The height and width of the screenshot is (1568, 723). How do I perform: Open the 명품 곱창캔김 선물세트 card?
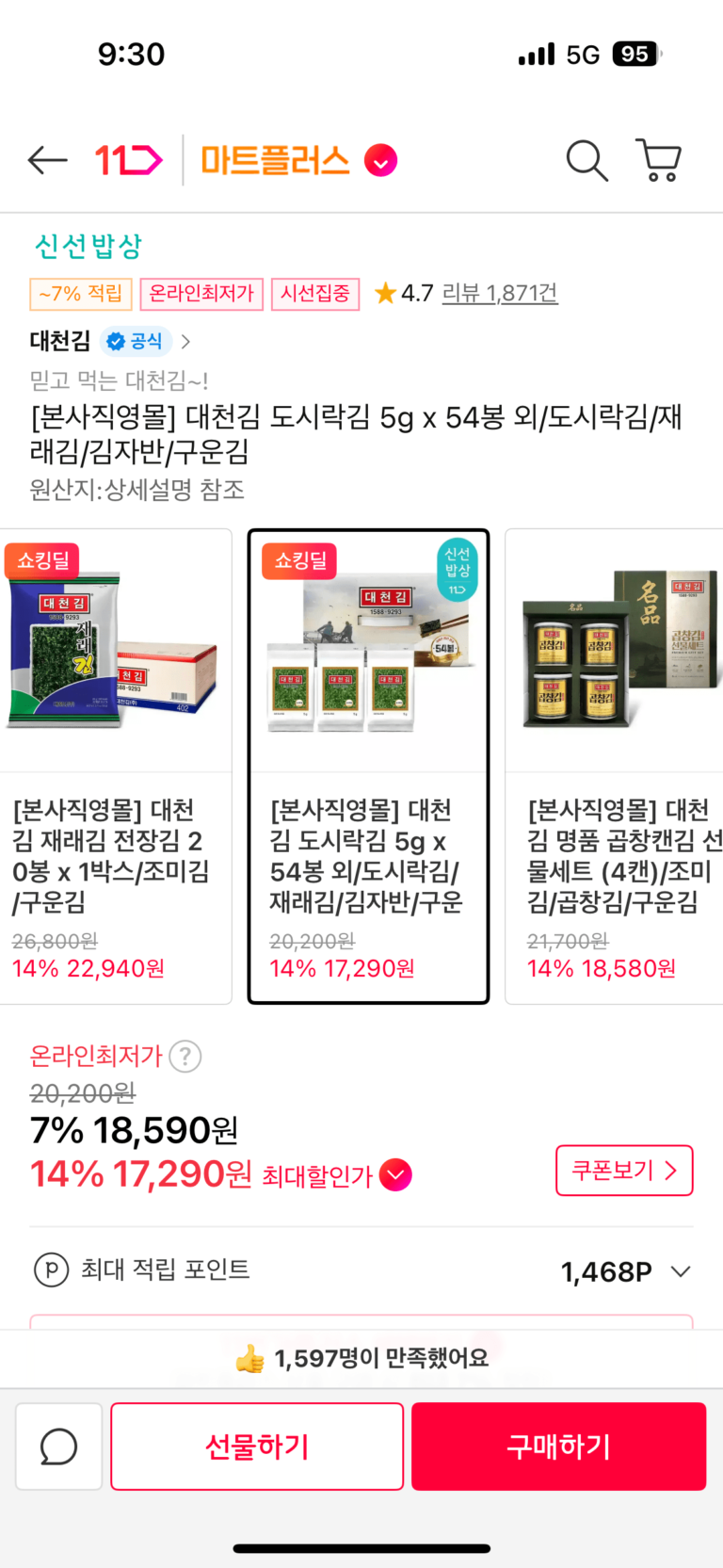pyautogui.click(x=617, y=766)
